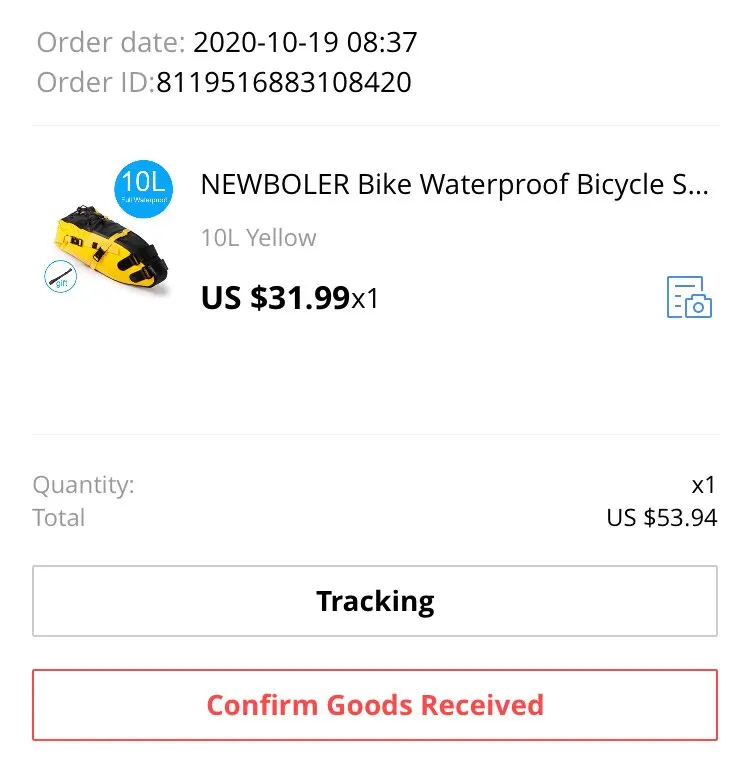Open the NEWBOLER bike bag product image
Viewport: 750px width, 769px height.
[x=109, y=234]
